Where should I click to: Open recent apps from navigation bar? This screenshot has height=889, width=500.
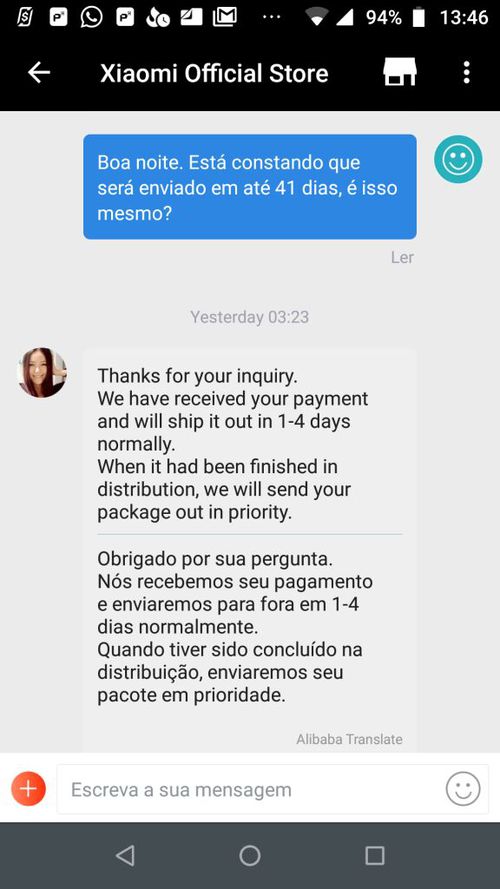(374, 855)
